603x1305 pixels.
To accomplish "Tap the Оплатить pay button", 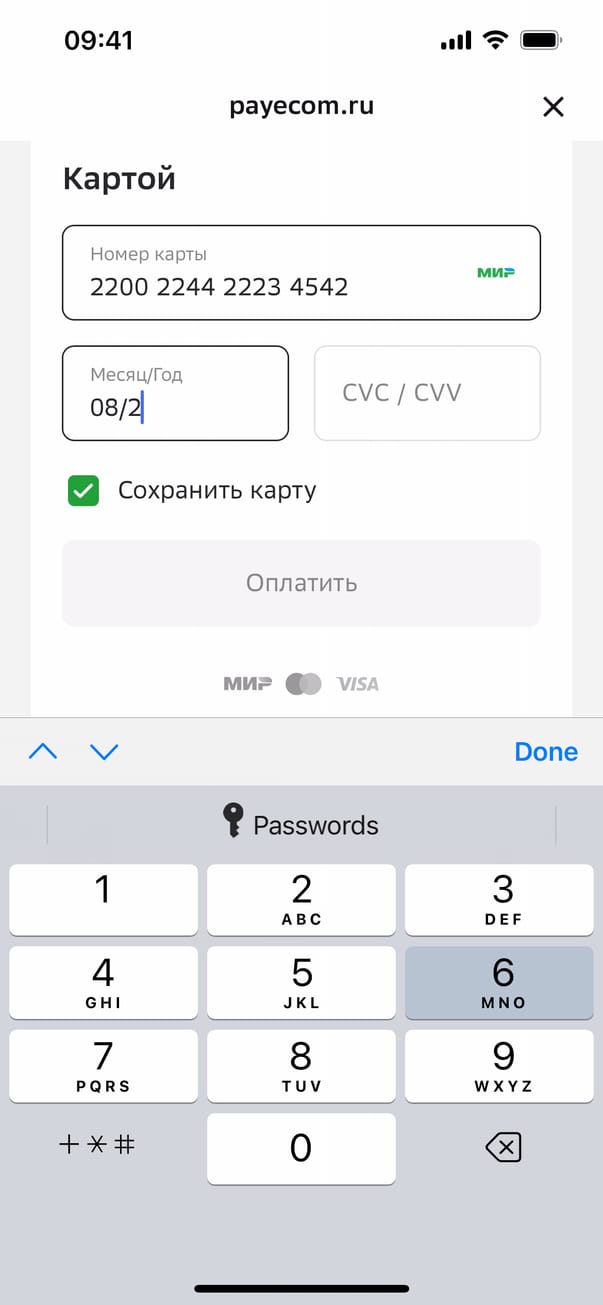I will click(301, 583).
